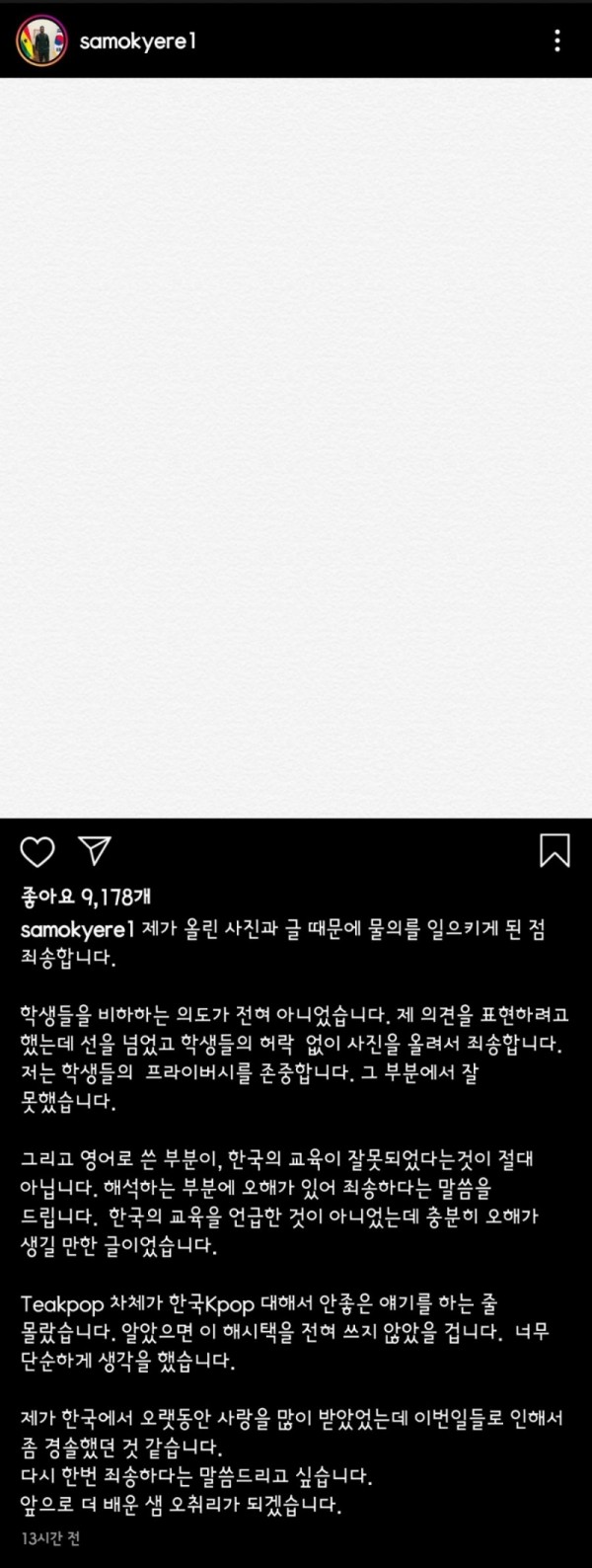View the 9,178 likes list

pos(86,898)
